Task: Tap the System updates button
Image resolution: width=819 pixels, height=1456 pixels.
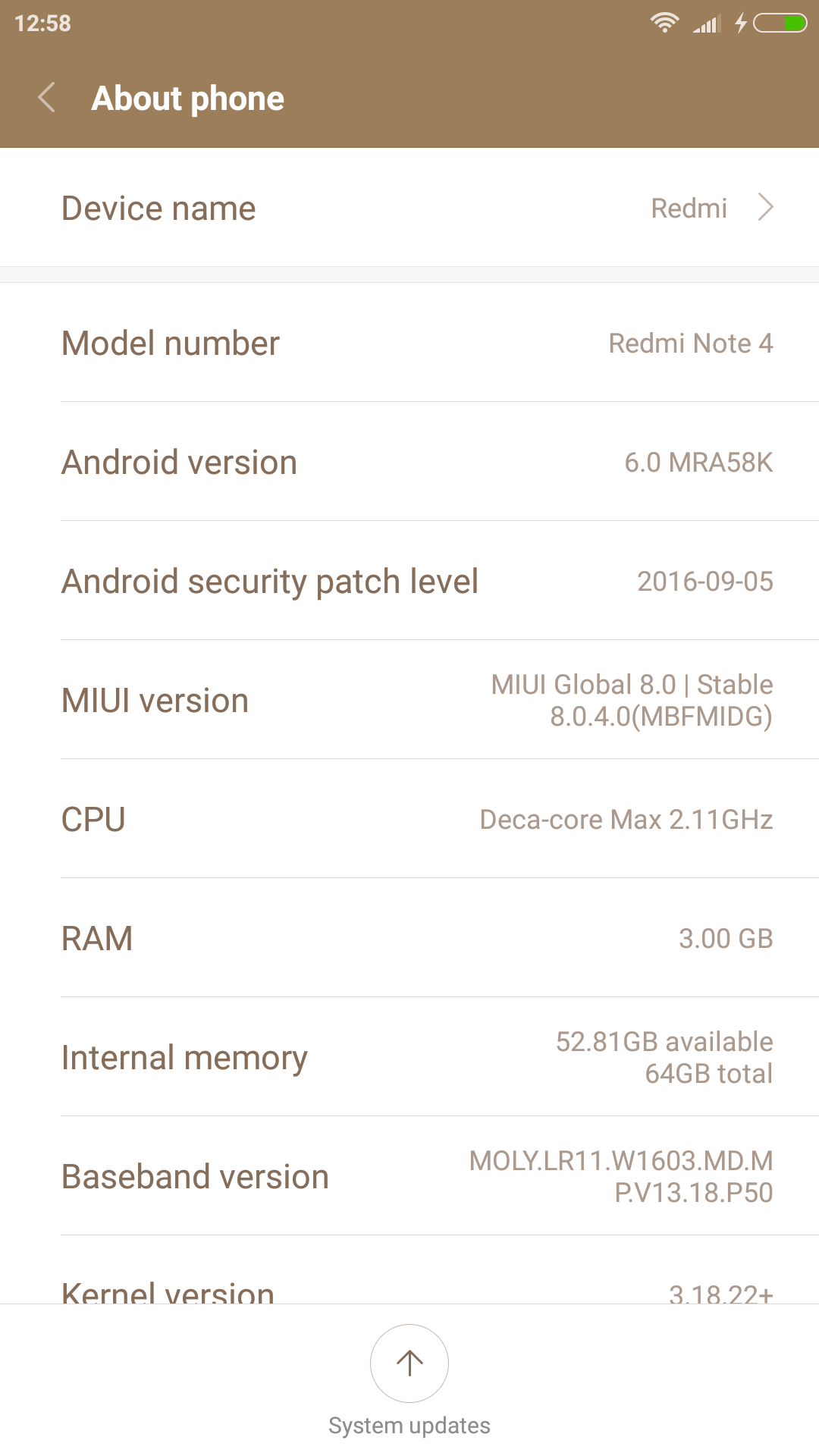Action: pos(409,1365)
